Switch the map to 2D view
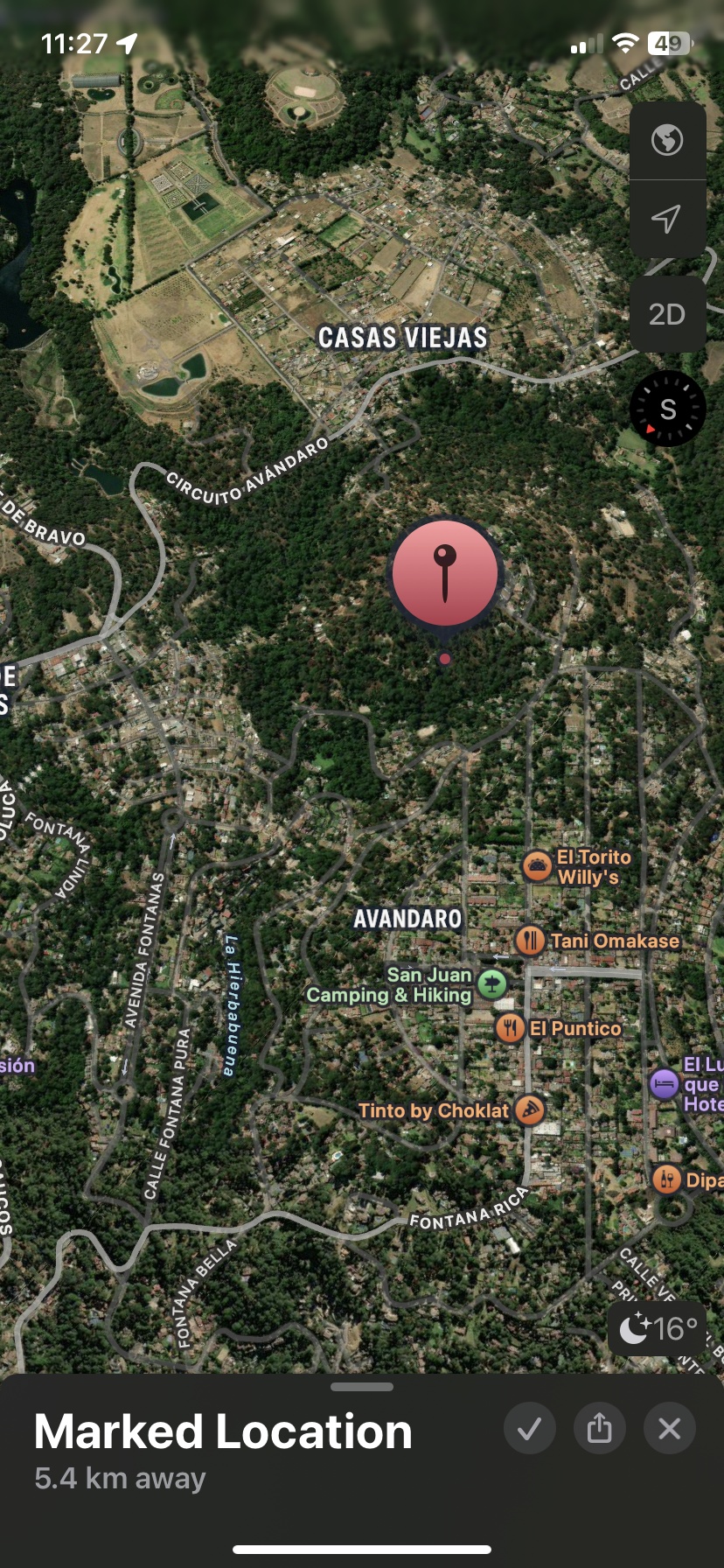This screenshot has width=724, height=1568. [x=667, y=314]
